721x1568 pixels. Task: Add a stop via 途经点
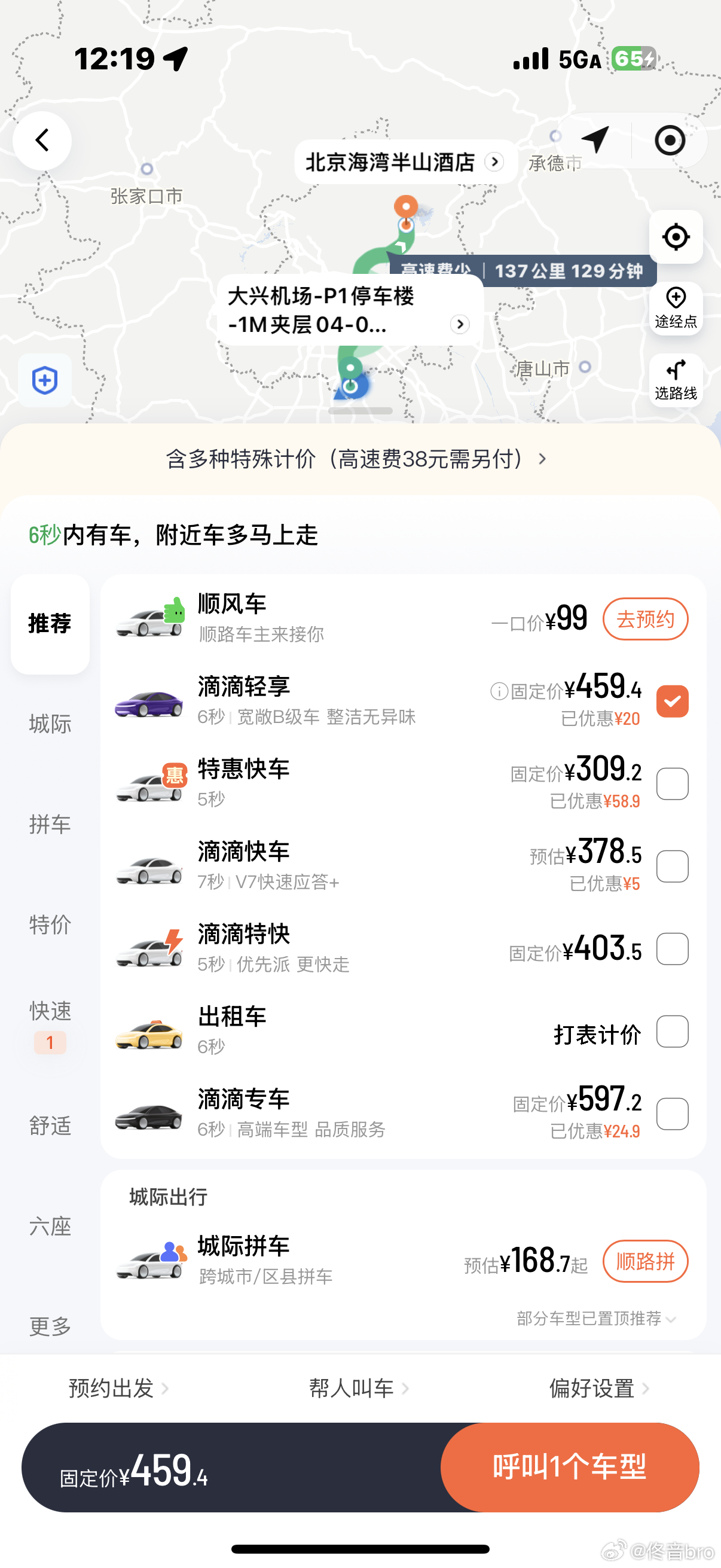[x=676, y=309]
